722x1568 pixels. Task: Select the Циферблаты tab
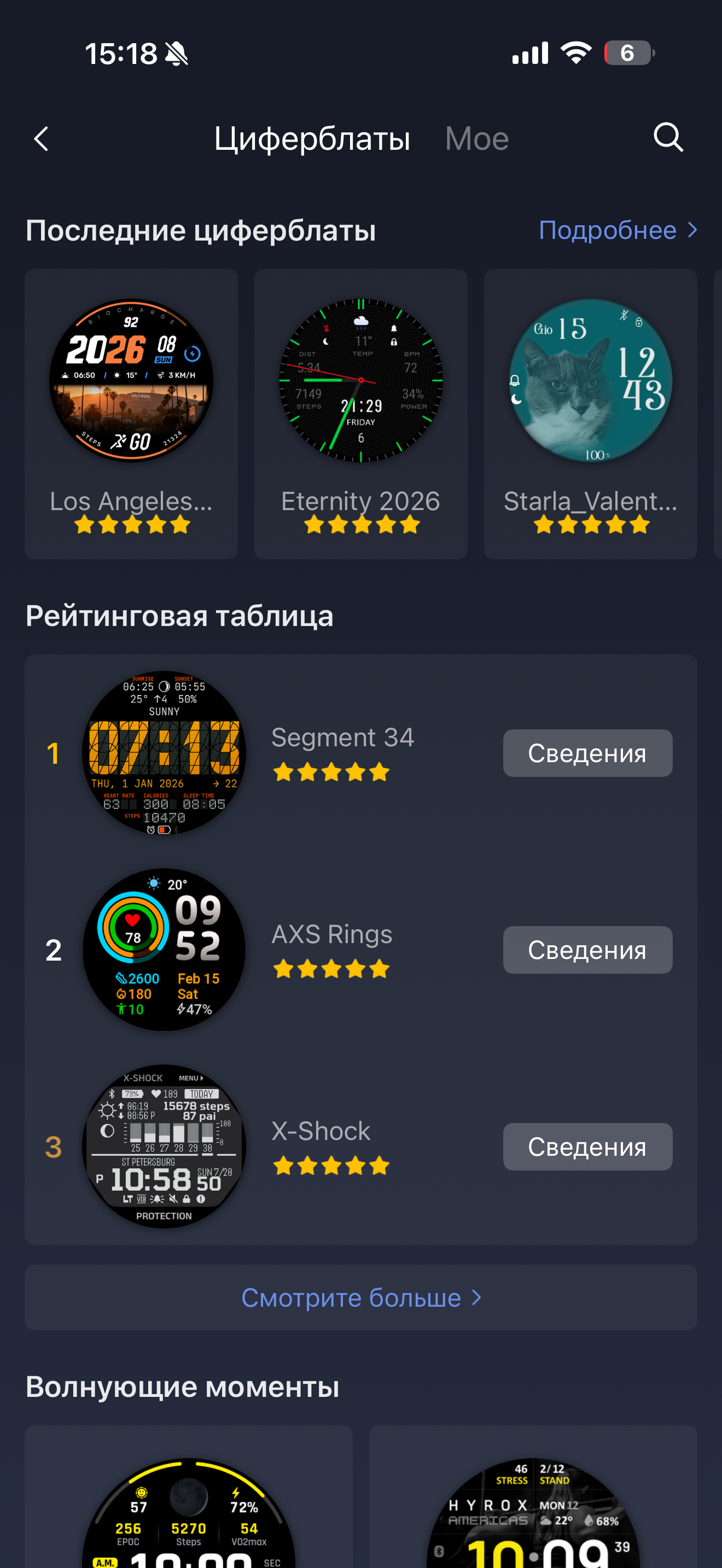click(x=312, y=139)
